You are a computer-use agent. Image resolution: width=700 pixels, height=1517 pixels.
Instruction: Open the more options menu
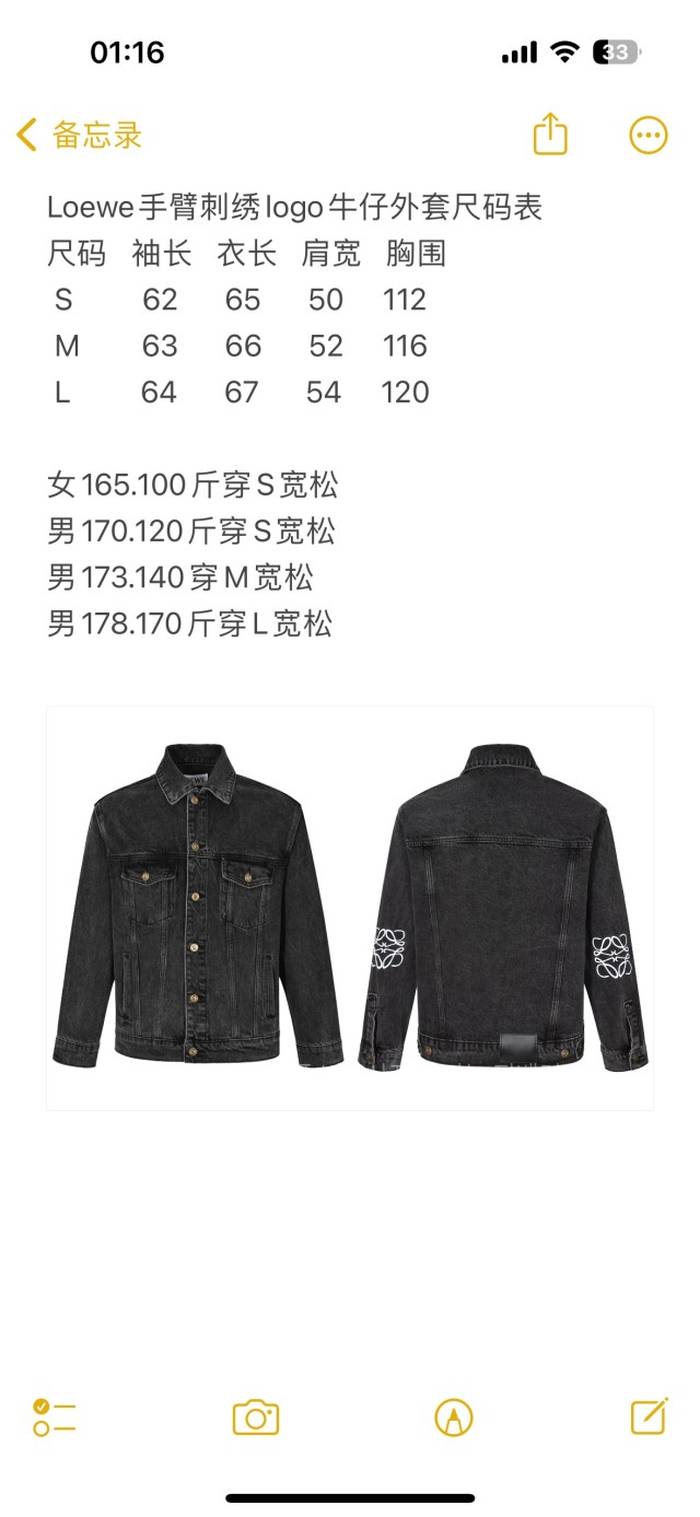pos(648,135)
